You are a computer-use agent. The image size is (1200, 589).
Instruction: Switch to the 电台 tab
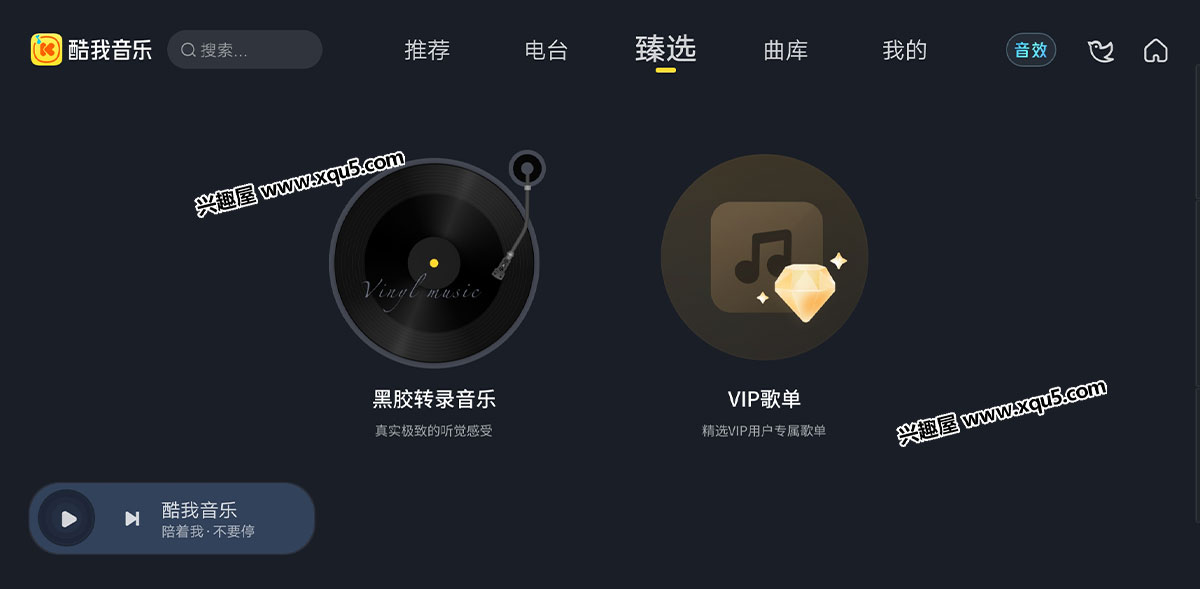(546, 51)
